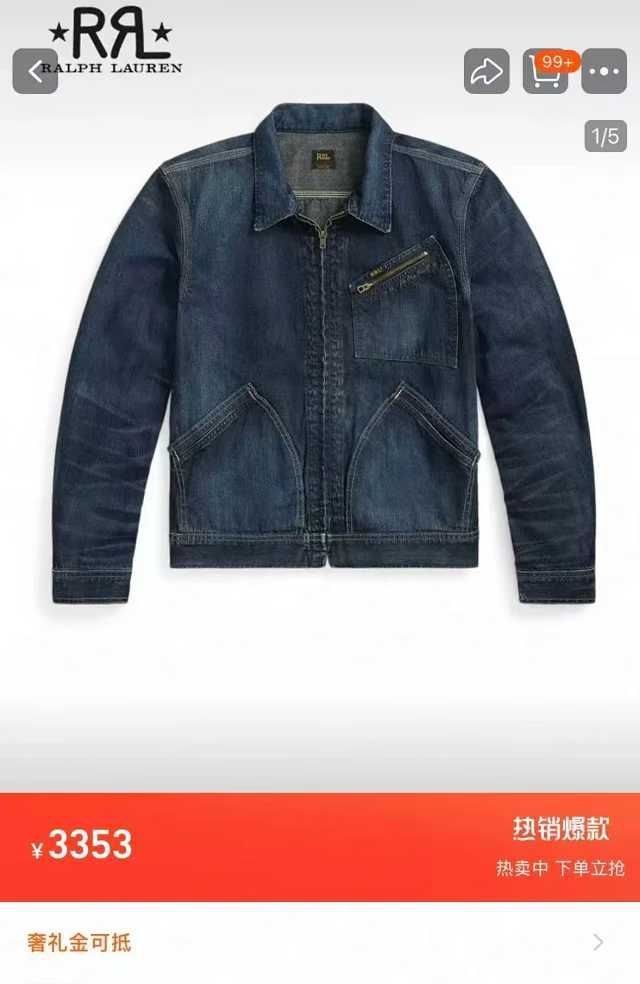640x984 pixels.
Task: Open the 奢礼金可抵 row
Action: point(320,942)
